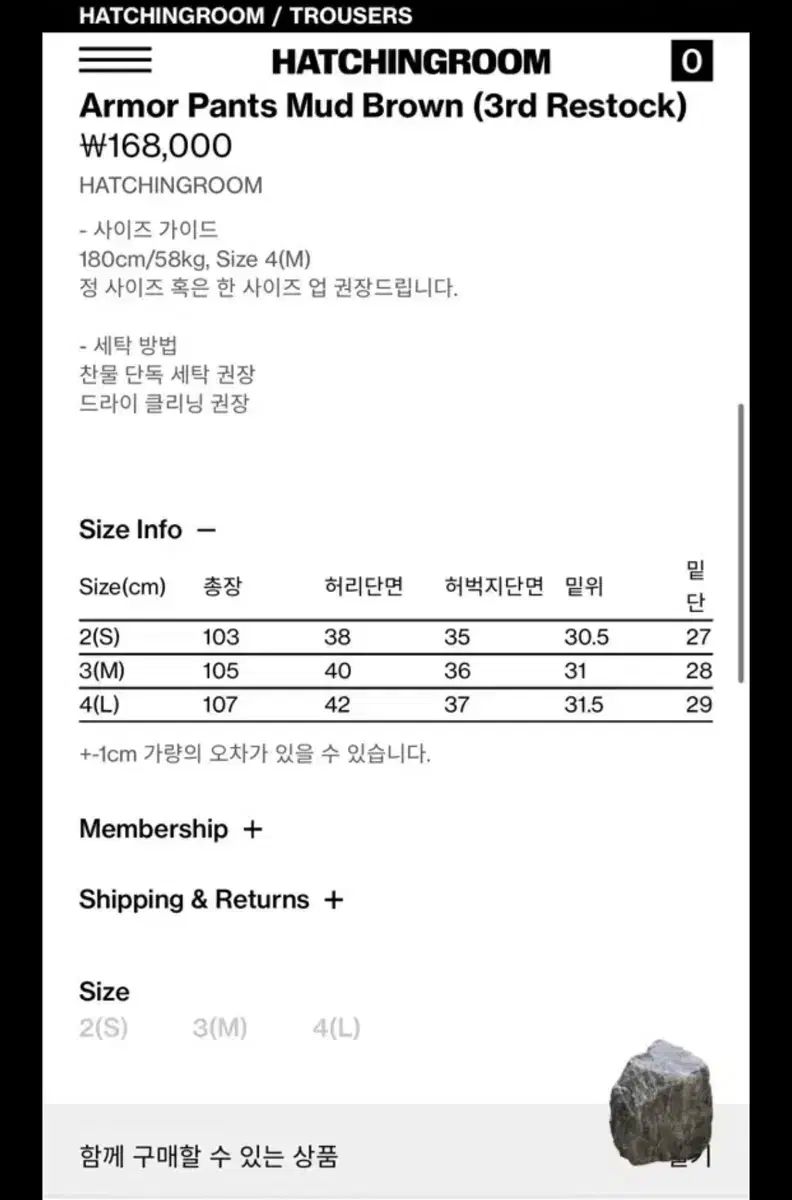Choose size 3(M)
The height and width of the screenshot is (1200, 792).
pos(220,1028)
